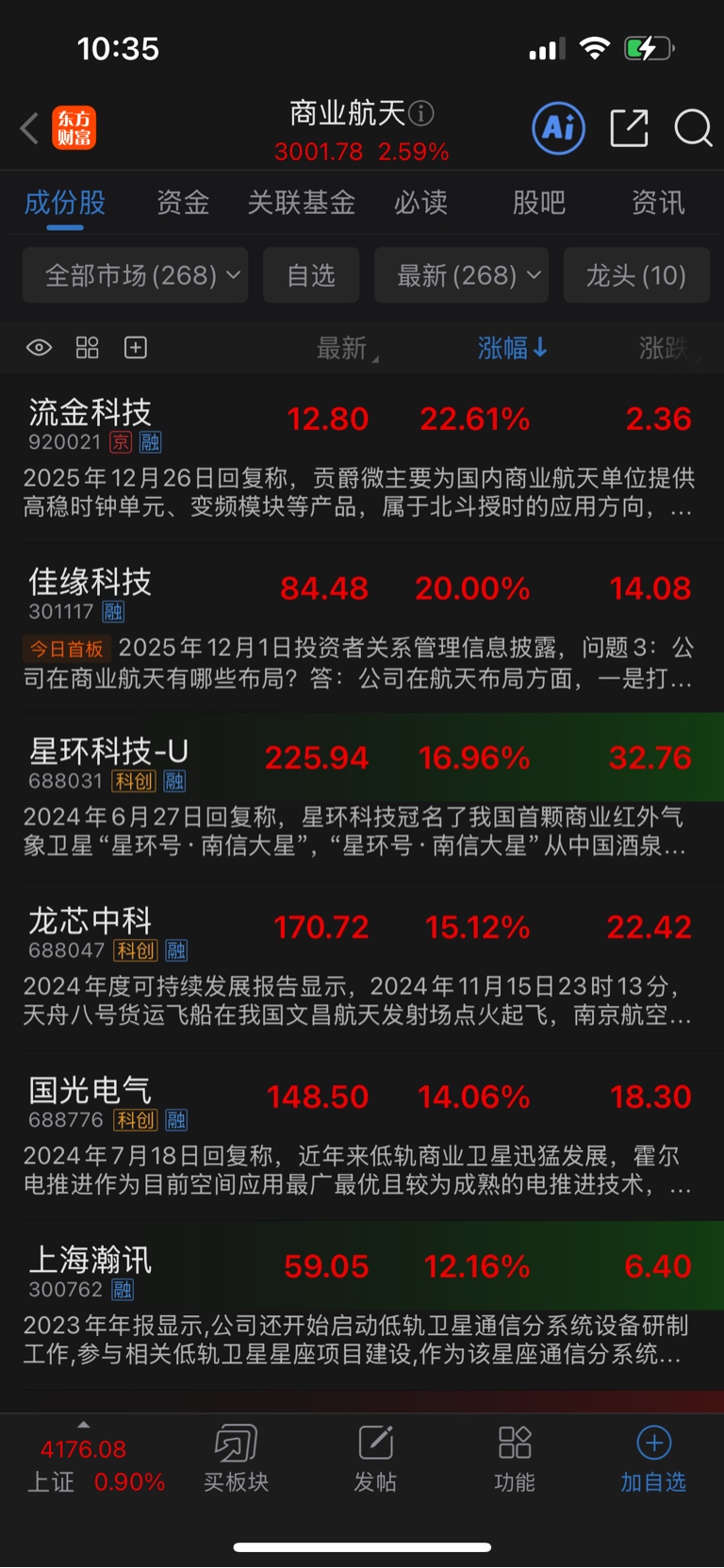Share this sector page
Viewport: 724px width, 1568px height.
tap(629, 128)
